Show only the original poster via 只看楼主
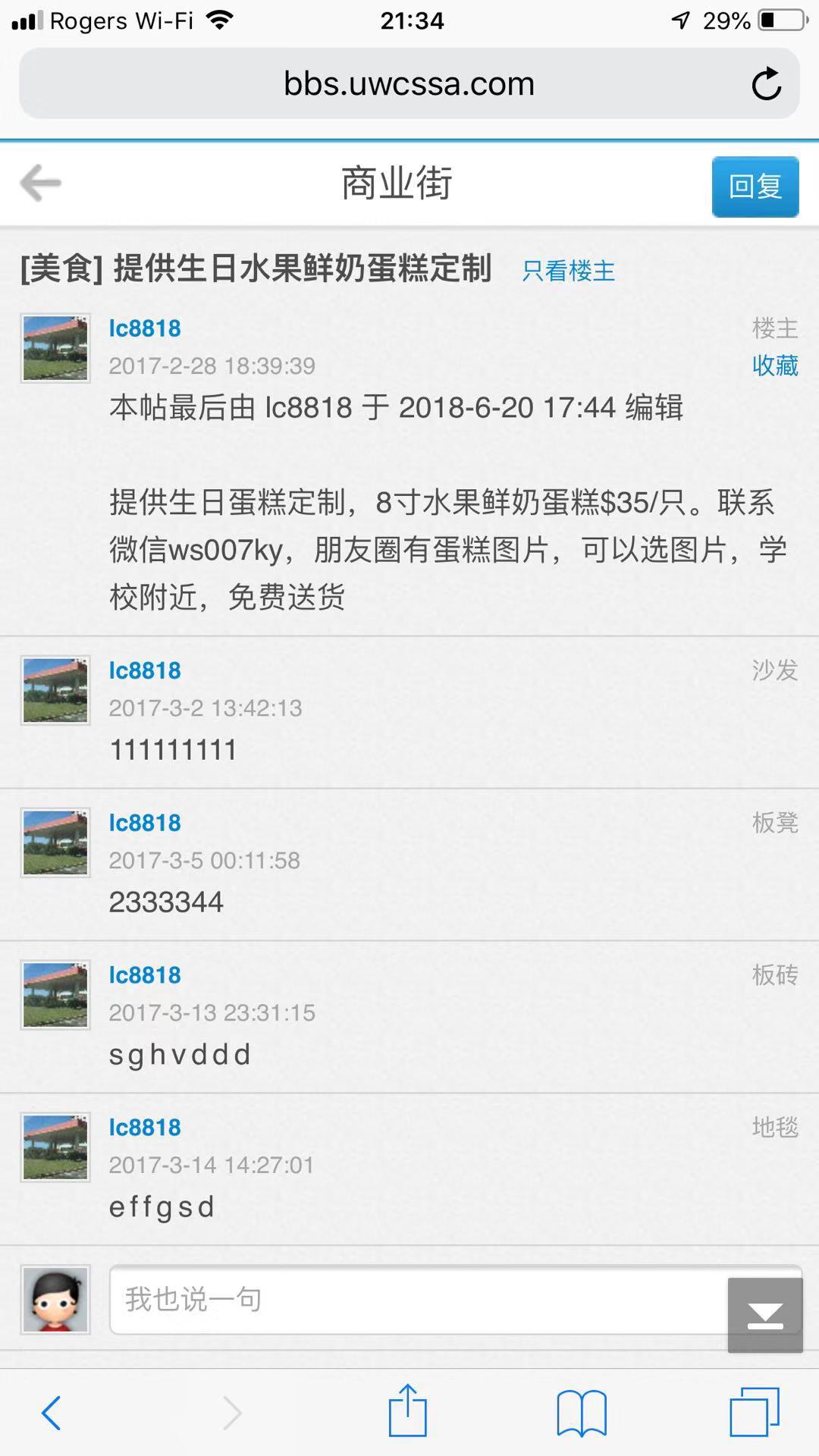This screenshot has width=819, height=1456. (x=568, y=271)
